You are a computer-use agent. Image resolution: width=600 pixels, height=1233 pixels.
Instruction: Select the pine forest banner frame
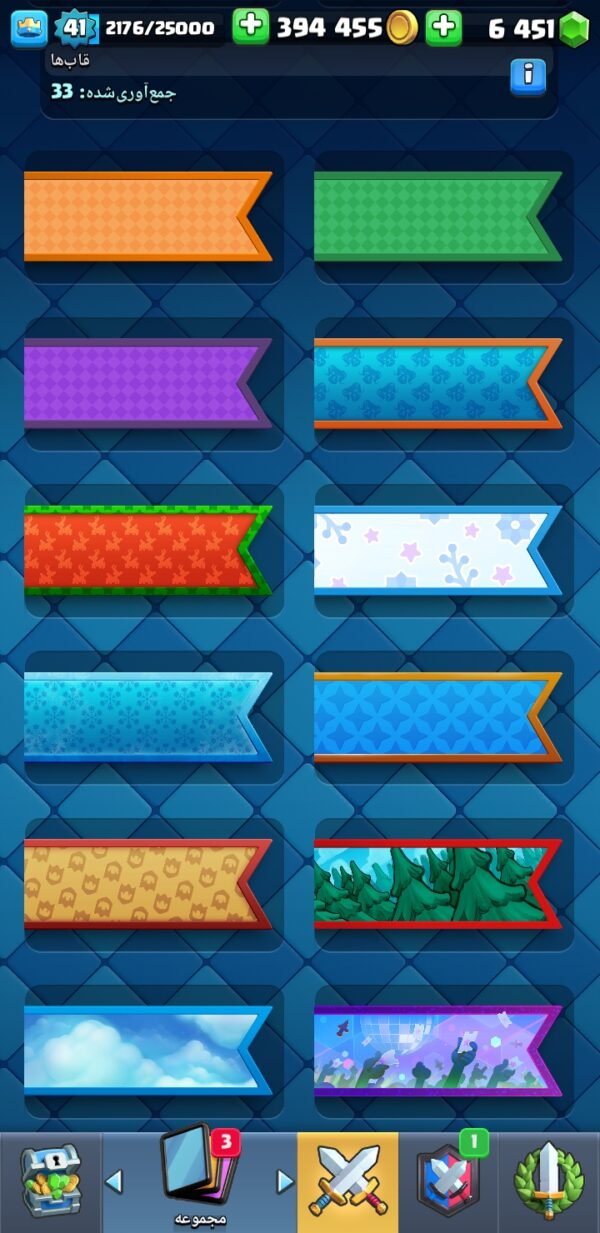pos(438,884)
